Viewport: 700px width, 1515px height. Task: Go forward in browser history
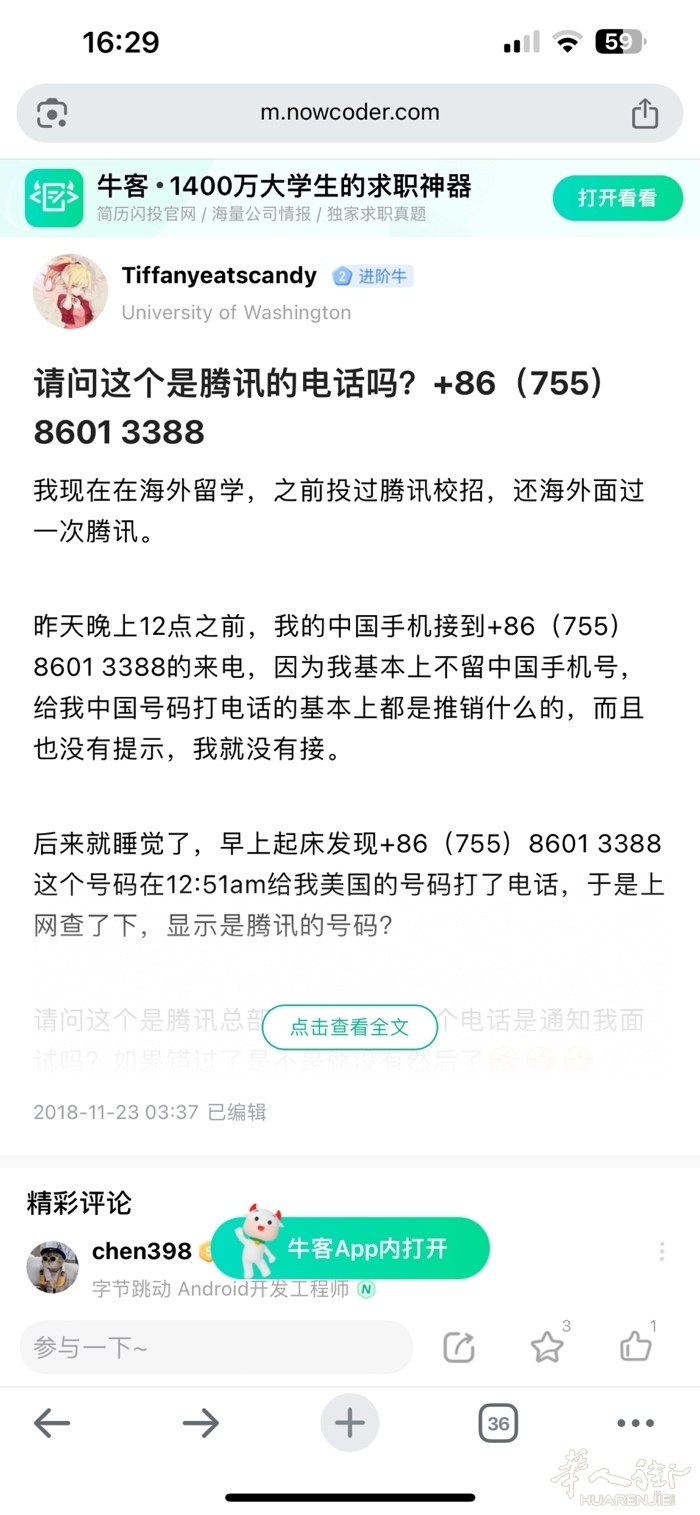201,1423
